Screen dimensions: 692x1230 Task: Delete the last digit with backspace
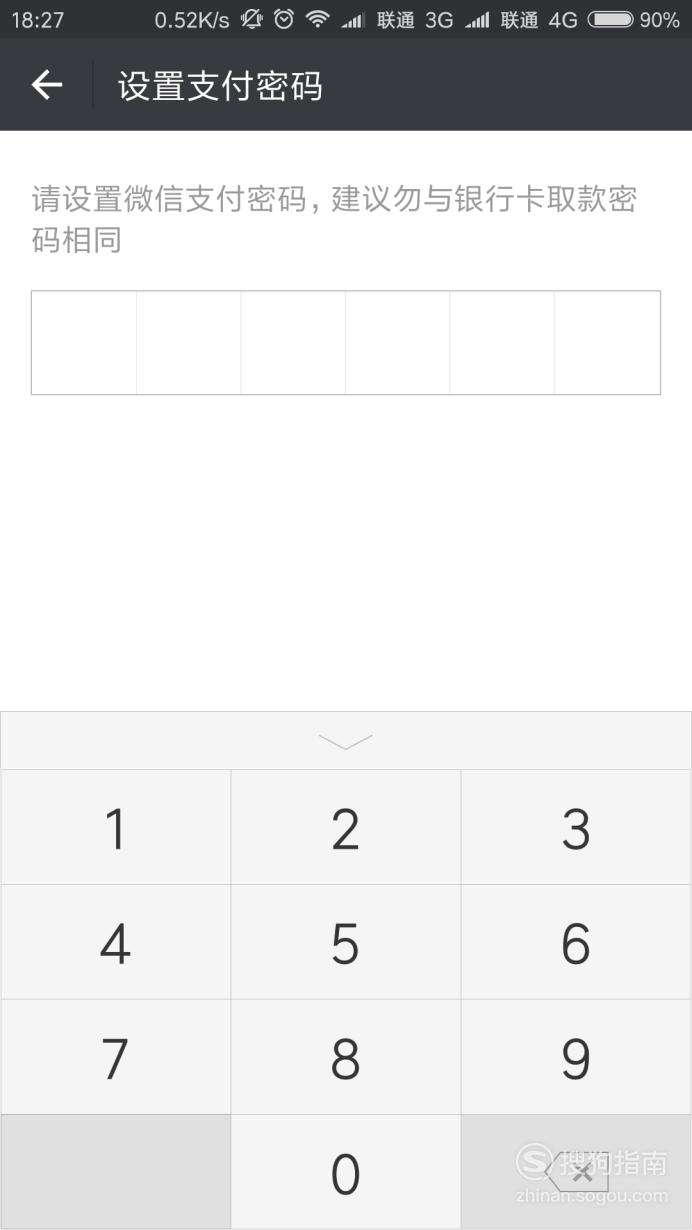coord(576,1173)
